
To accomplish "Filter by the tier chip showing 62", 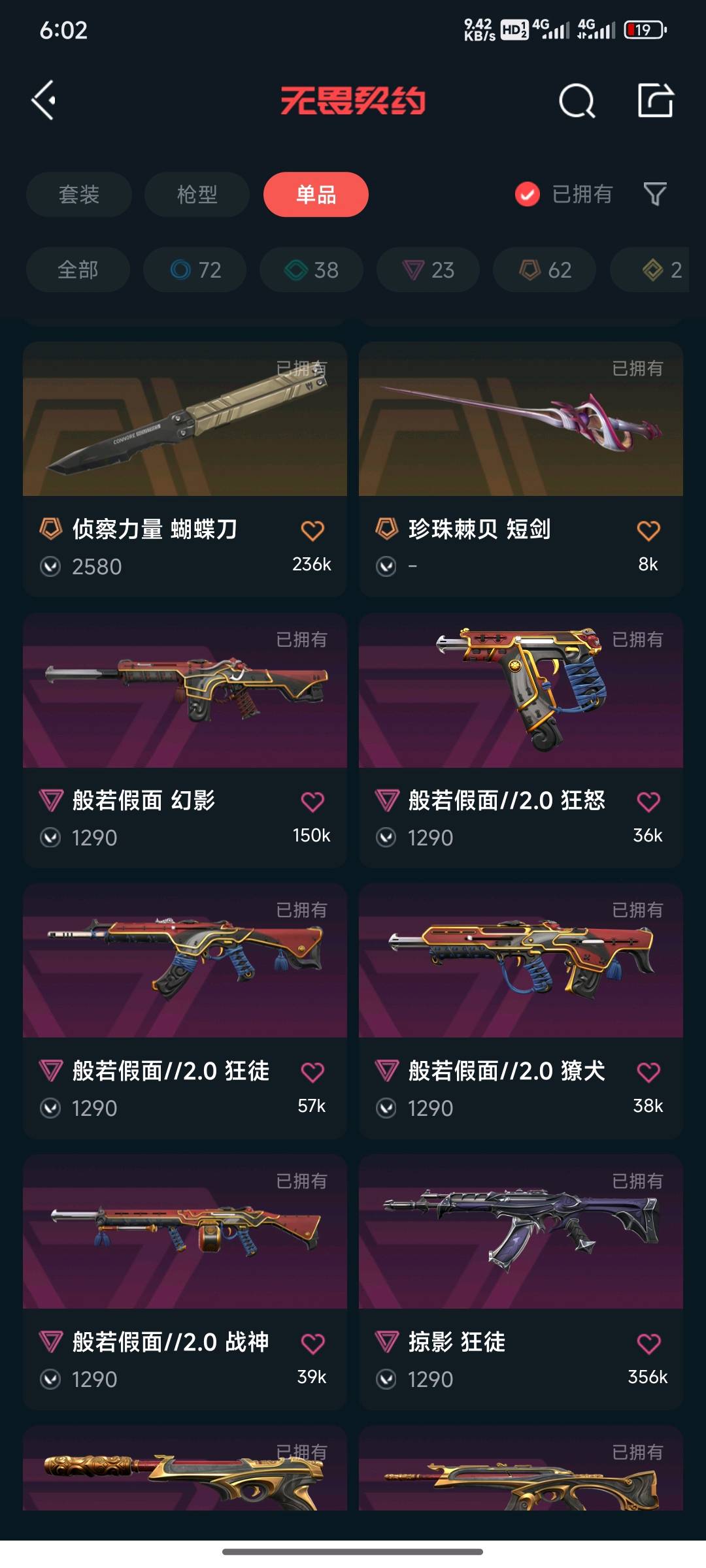I will pos(545,269).
